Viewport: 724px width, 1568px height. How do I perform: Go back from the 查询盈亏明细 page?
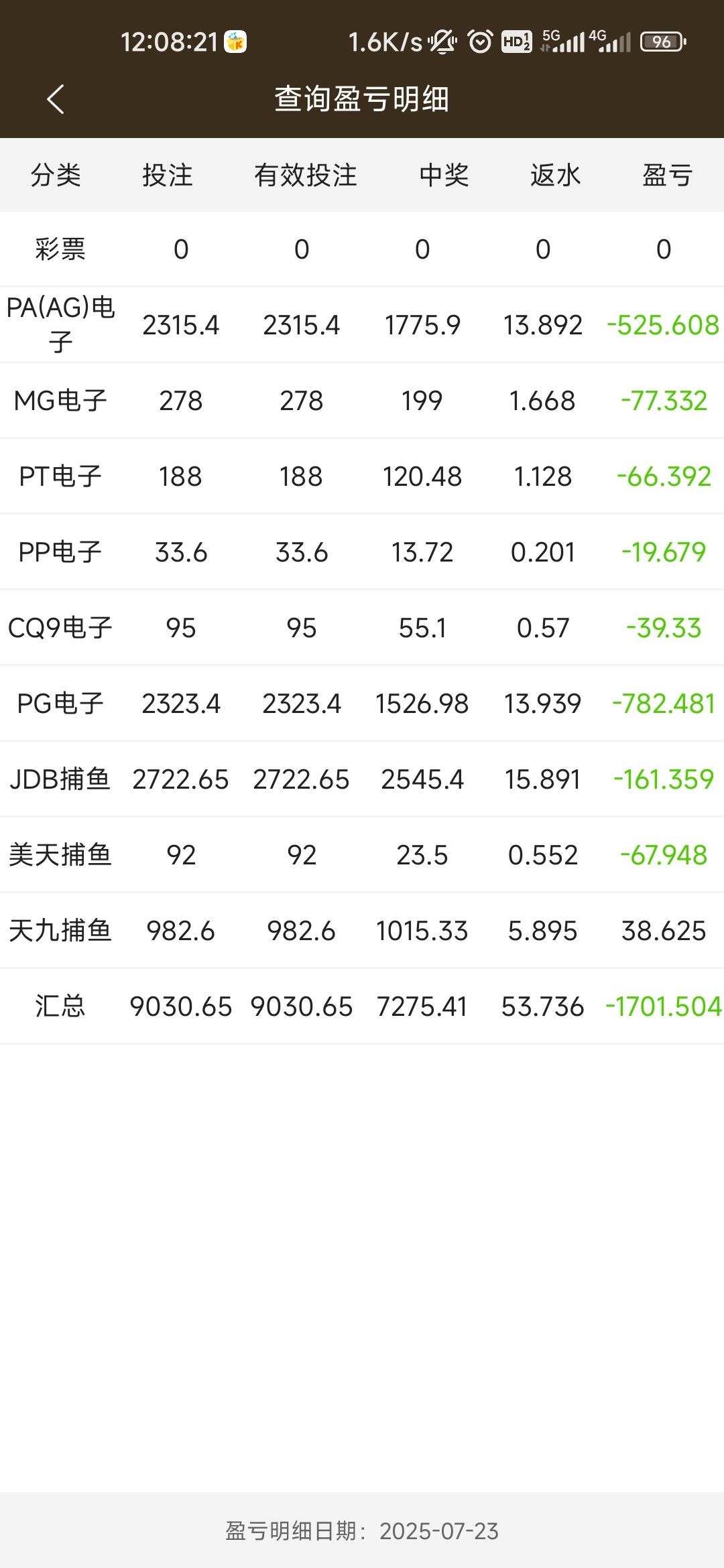tap(56, 99)
